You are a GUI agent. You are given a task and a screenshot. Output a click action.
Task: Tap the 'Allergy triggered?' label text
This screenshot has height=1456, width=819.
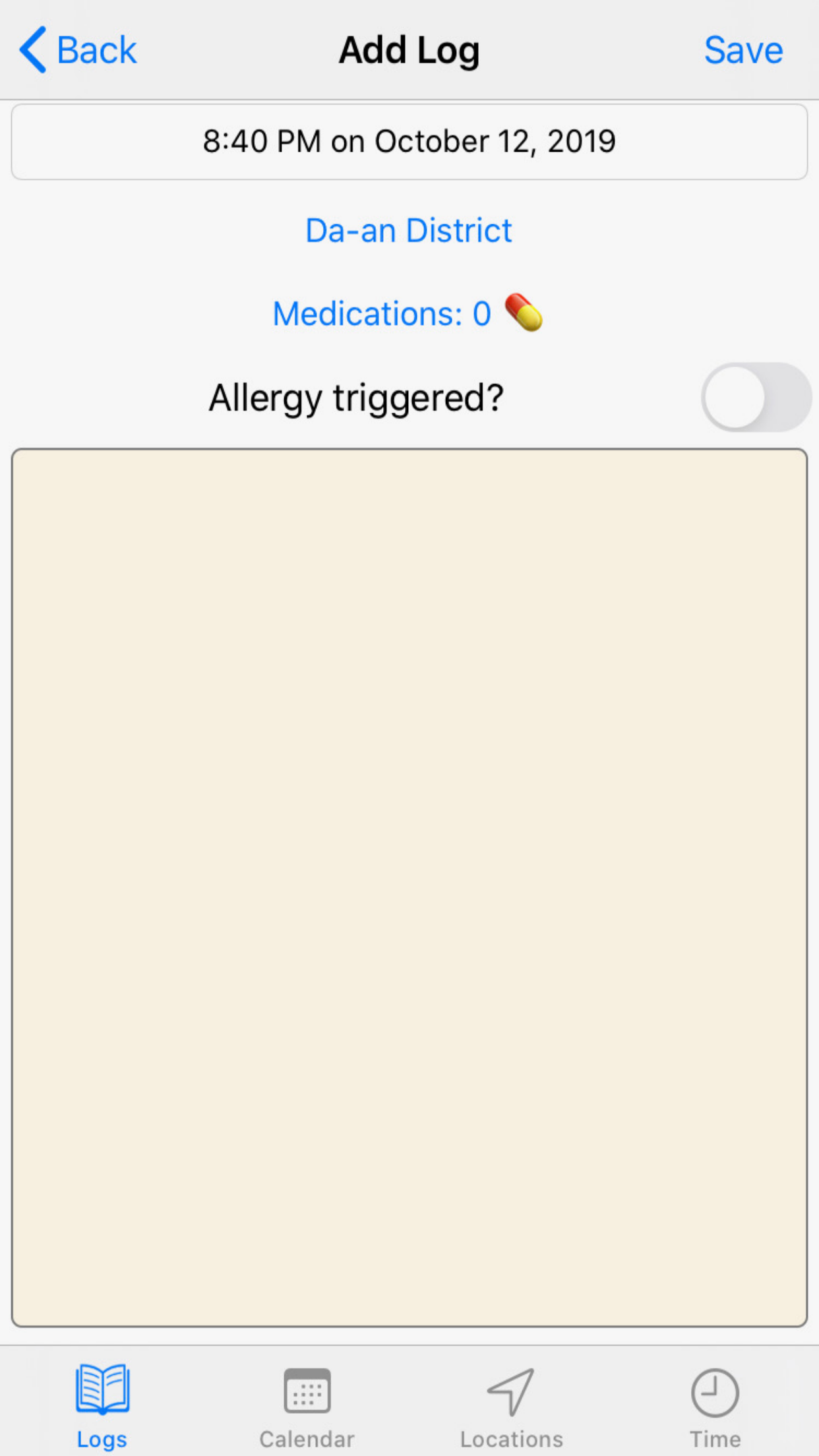[355, 397]
